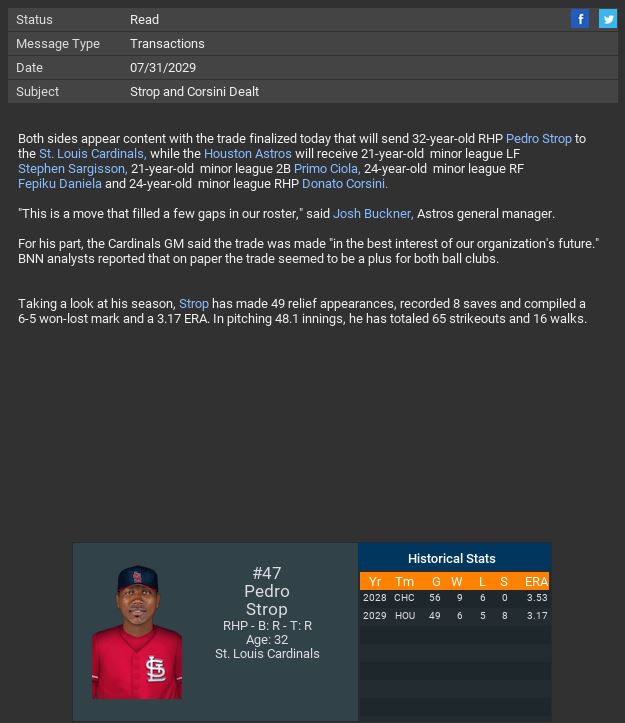The height and width of the screenshot is (723, 625).
Task: Open the Houston Astros team link
Action: click(247, 154)
